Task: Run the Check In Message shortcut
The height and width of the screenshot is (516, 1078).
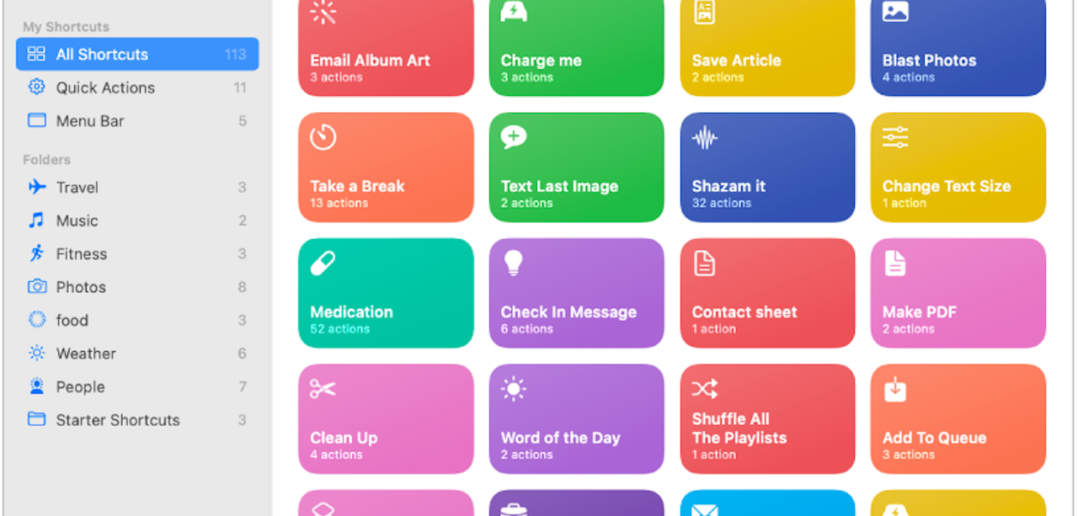Action: tap(576, 293)
